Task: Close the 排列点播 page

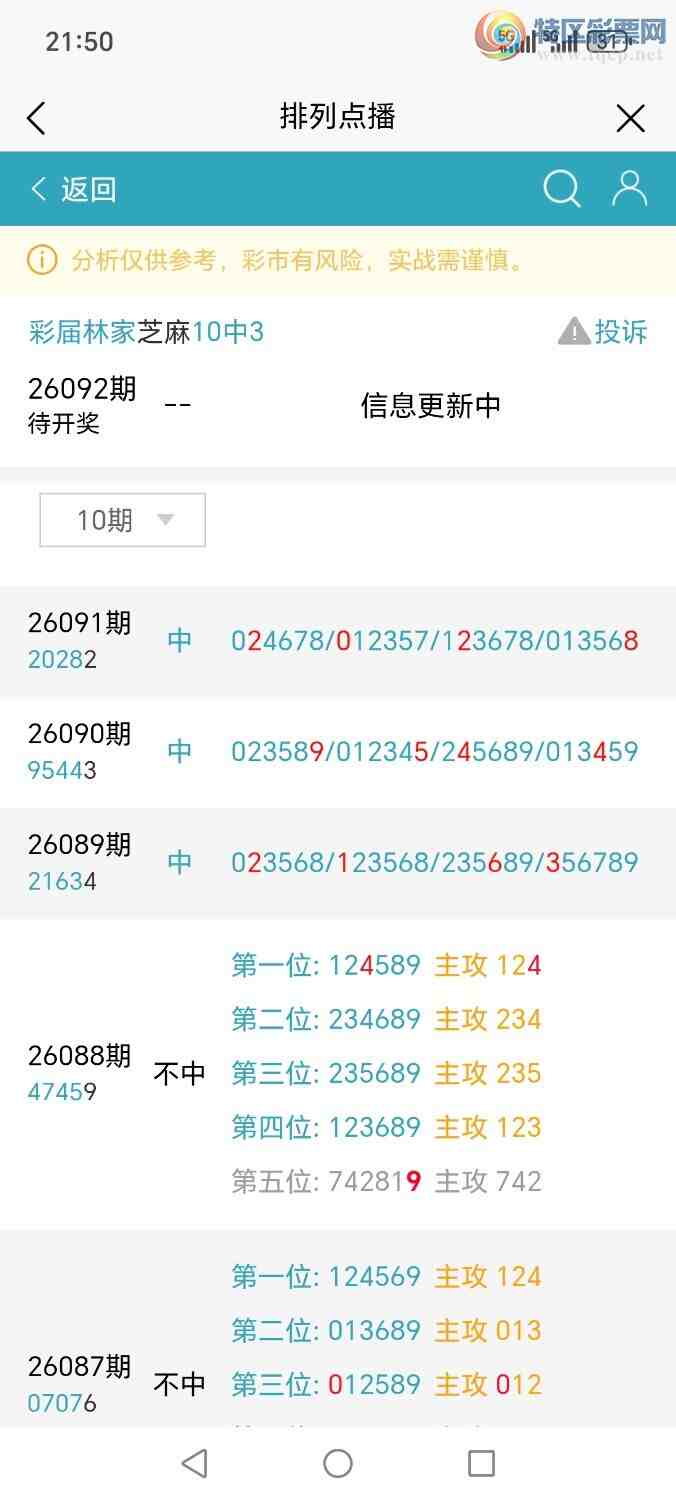Action: [630, 119]
